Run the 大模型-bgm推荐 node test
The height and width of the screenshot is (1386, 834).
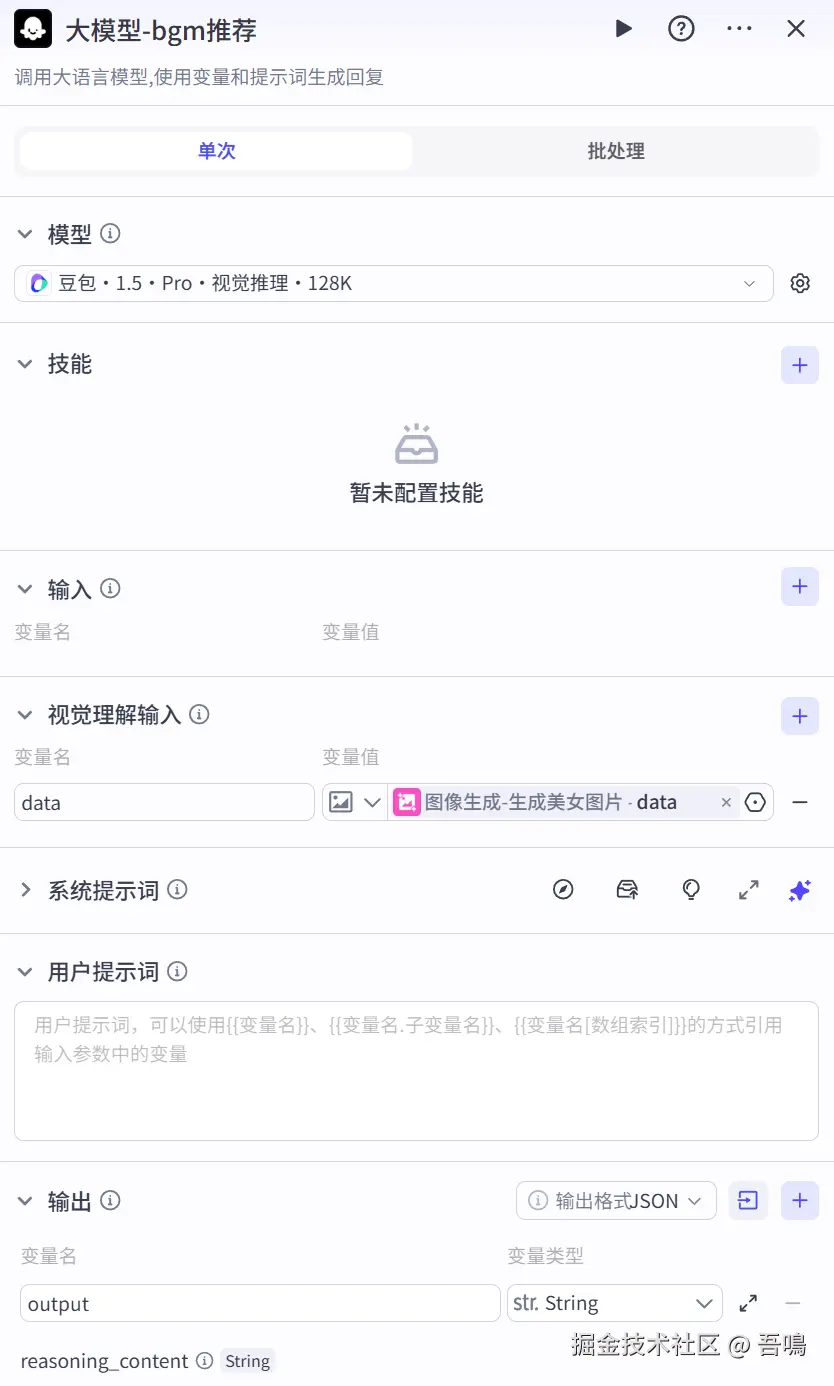[x=623, y=29]
